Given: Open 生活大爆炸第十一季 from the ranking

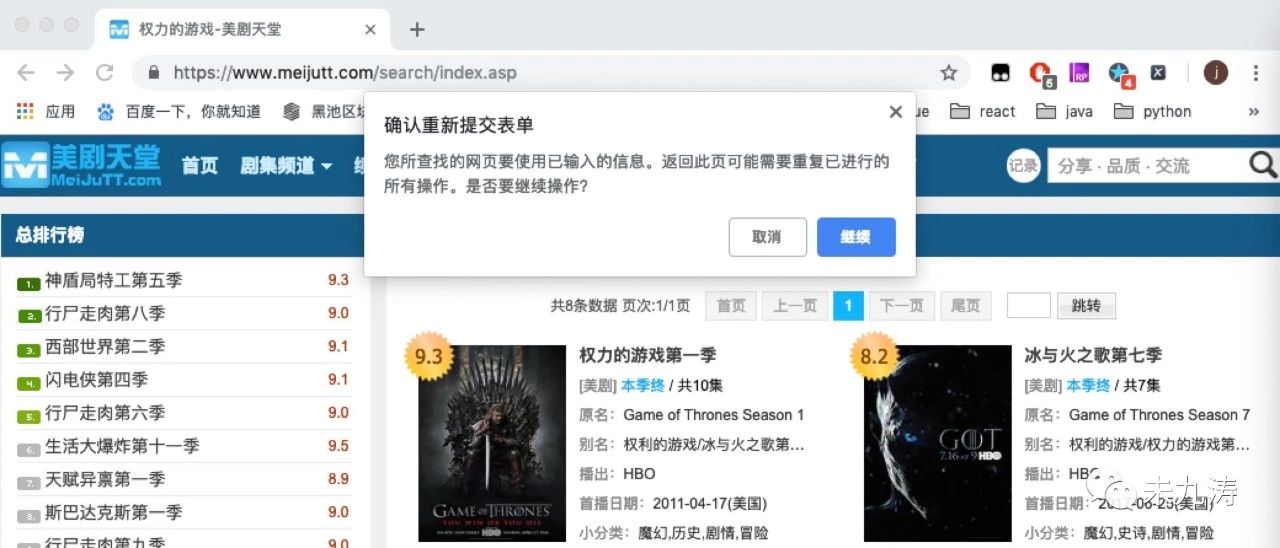Looking at the screenshot, I should (x=122, y=446).
